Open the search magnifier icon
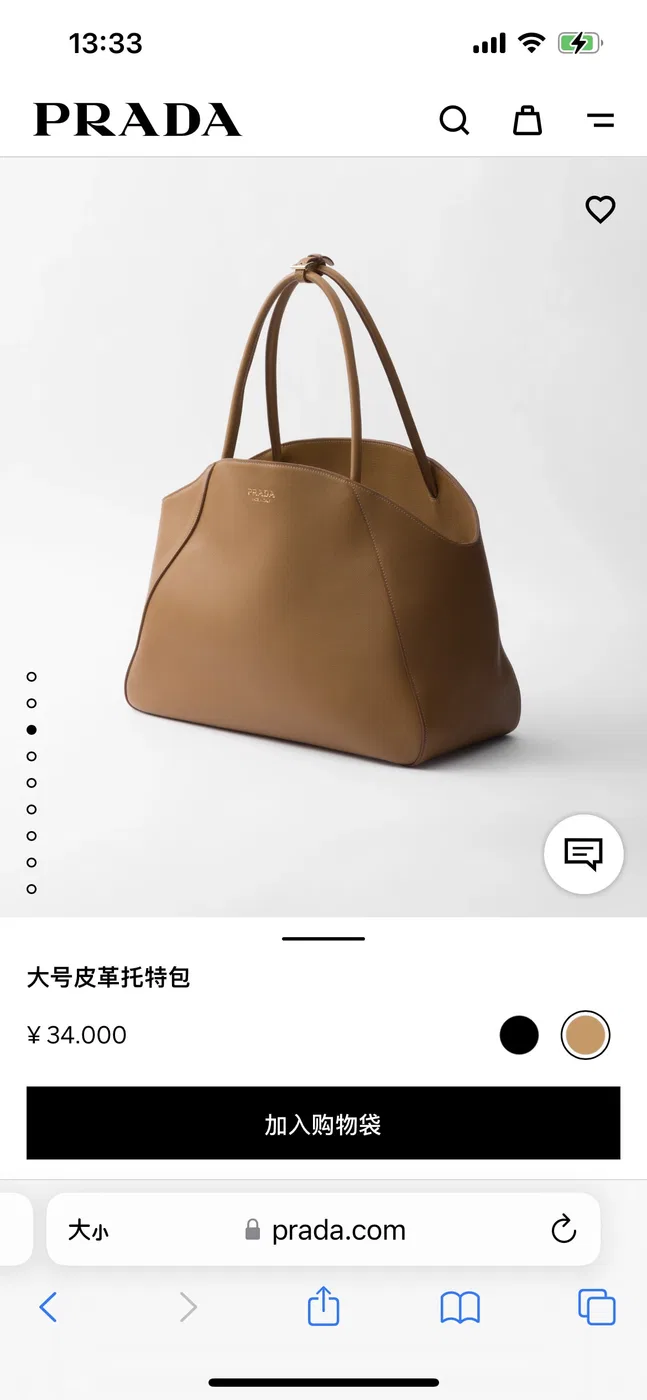Viewport: 647px width, 1400px height. point(454,121)
